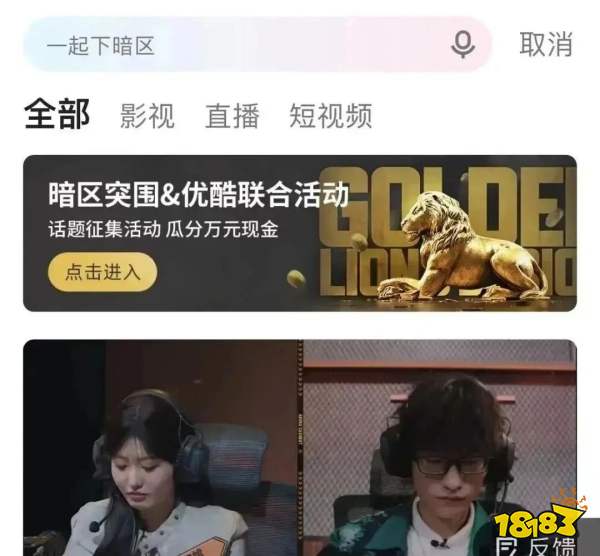
Task: Switch to the 短视频 tab
Action: tap(331, 115)
